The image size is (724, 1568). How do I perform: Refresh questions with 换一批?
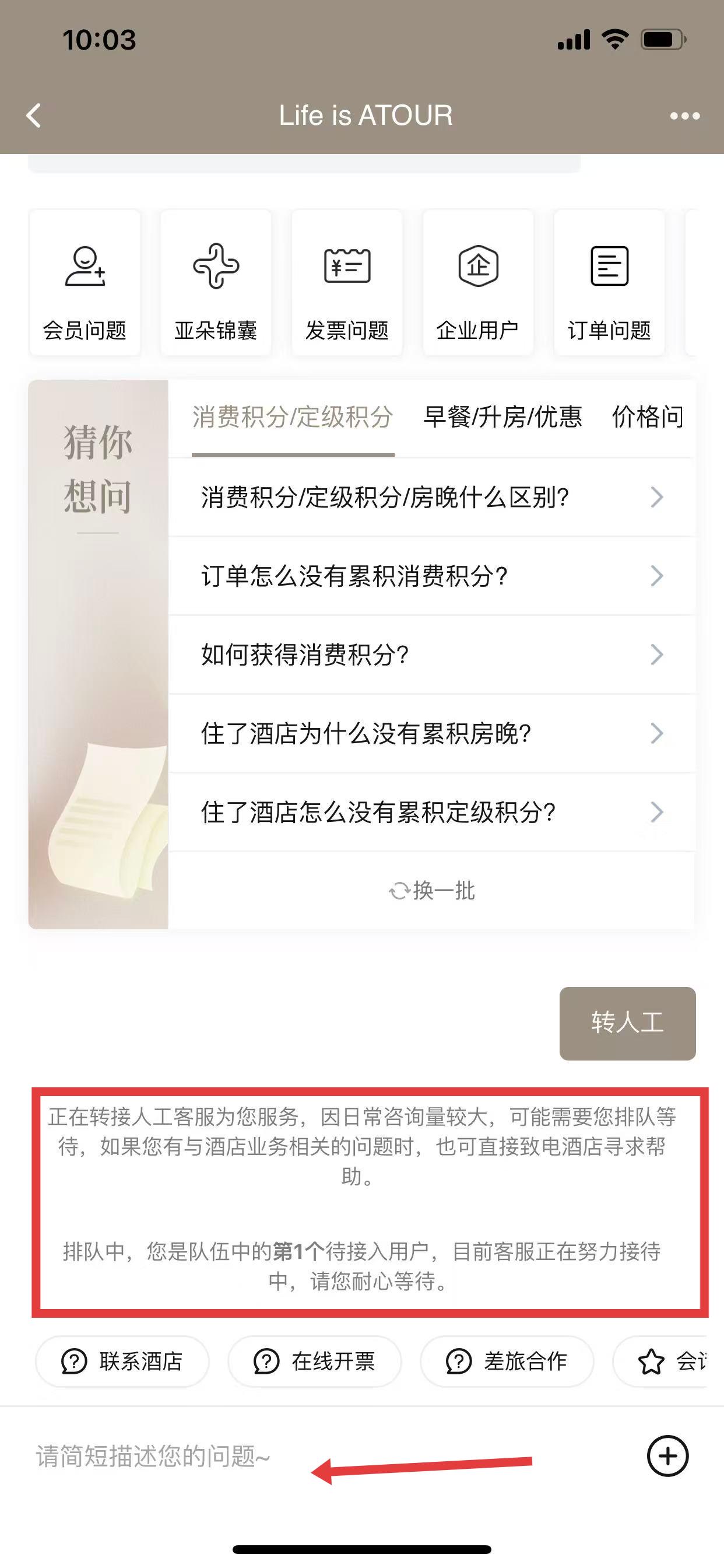click(431, 891)
